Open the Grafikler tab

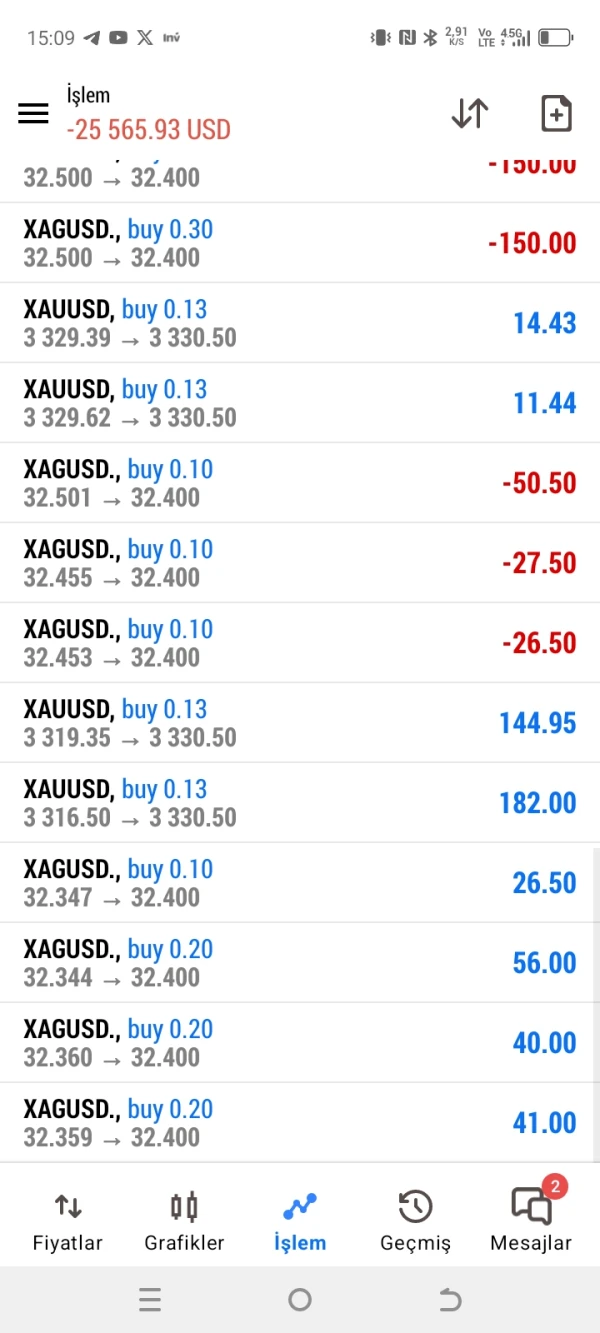184,1222
